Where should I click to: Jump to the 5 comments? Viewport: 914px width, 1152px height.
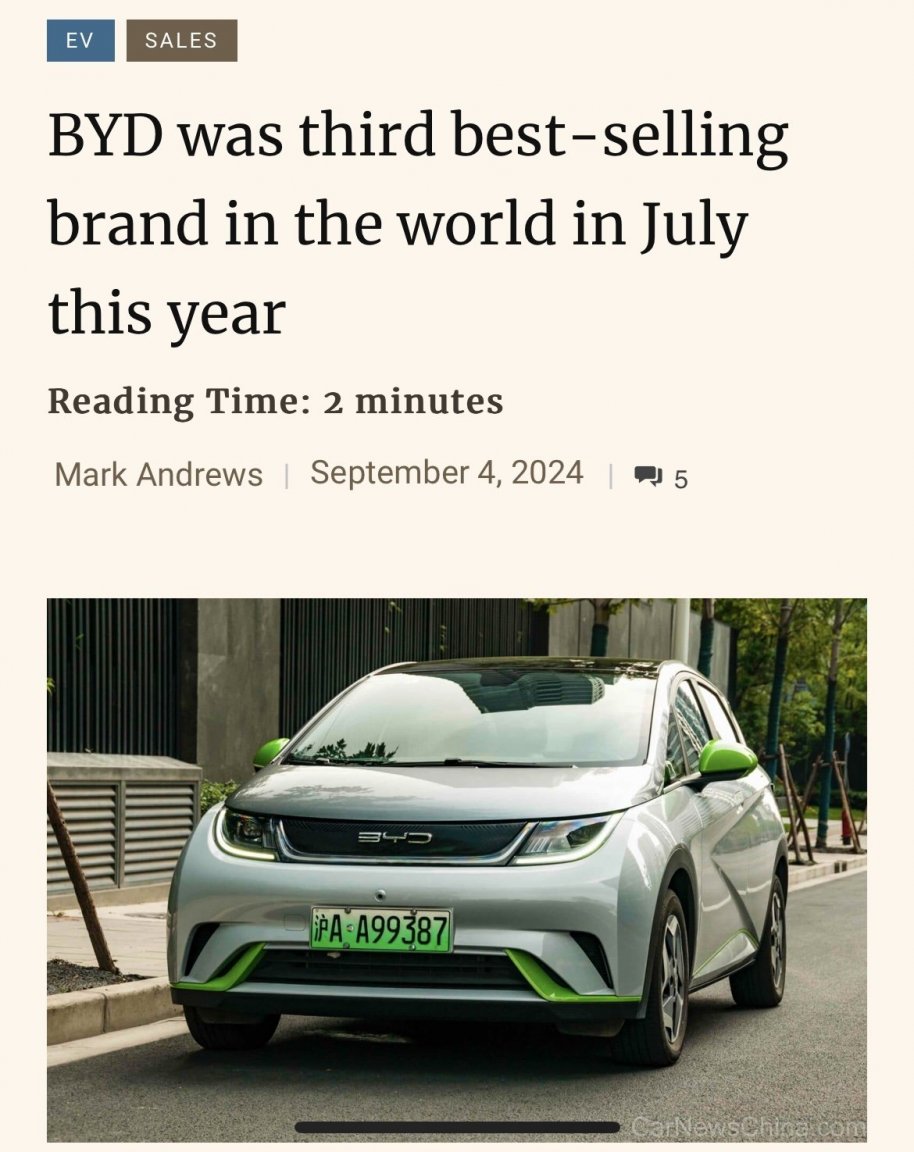pyautogui.click(x=661, y=478)
